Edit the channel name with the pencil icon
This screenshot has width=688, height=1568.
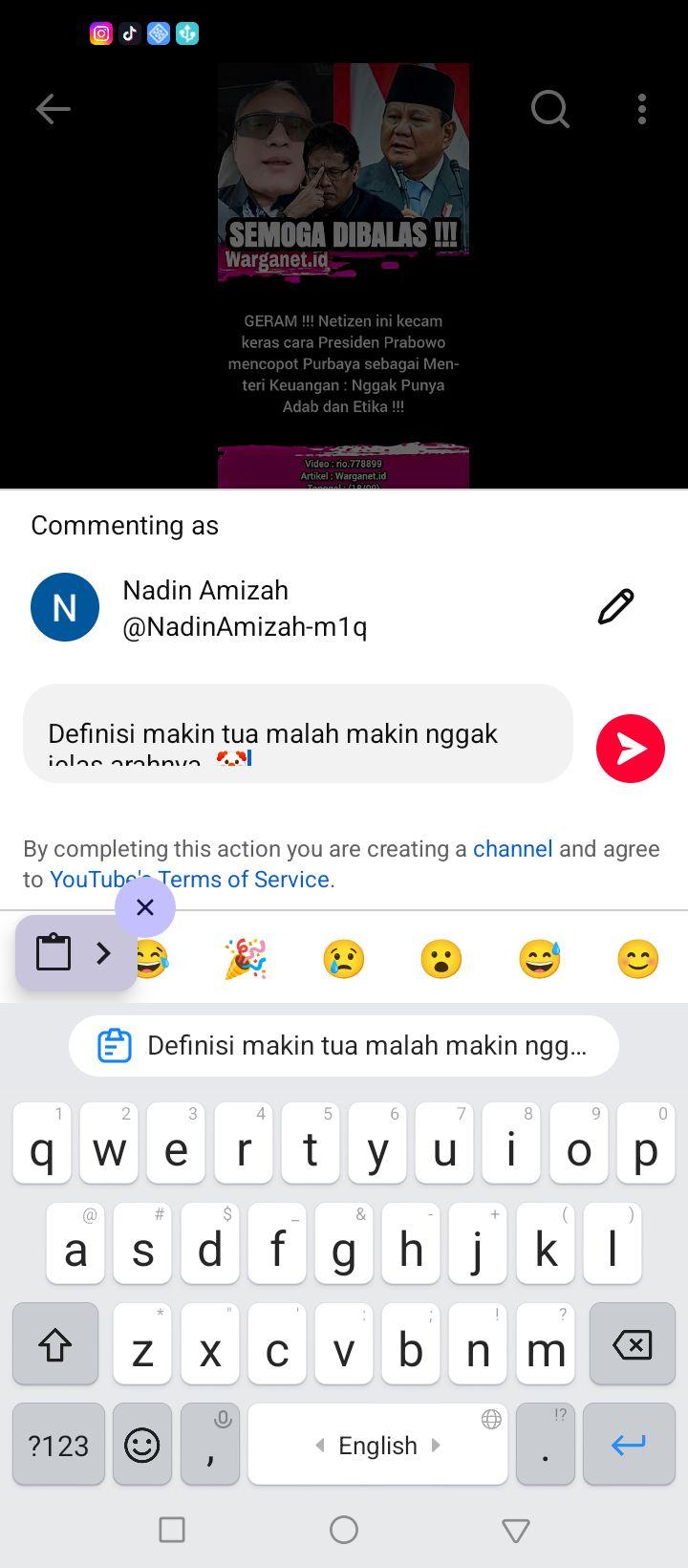[x=615, y=607]
